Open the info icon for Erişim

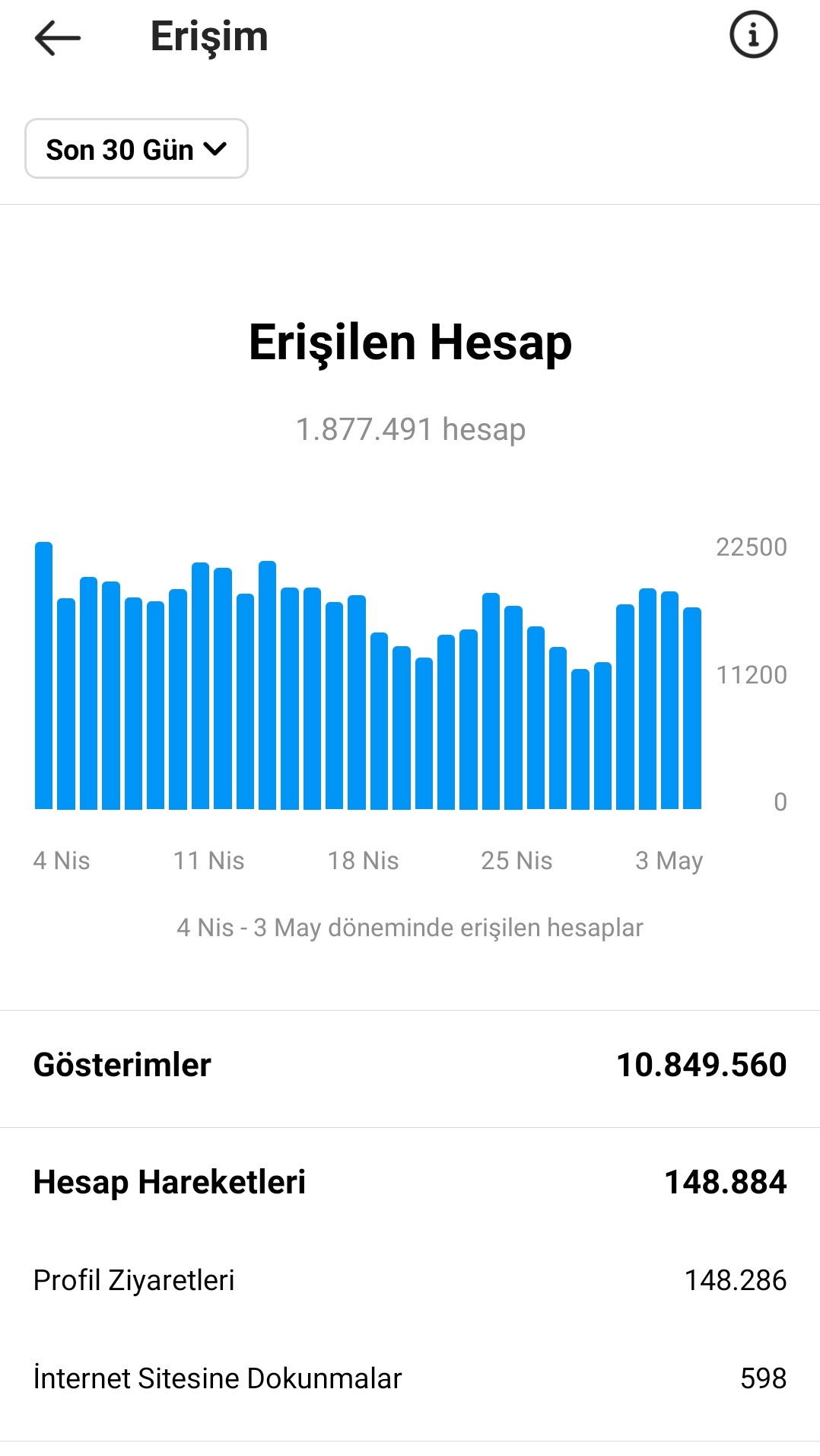pyautogui.click(x=753, y=35)
